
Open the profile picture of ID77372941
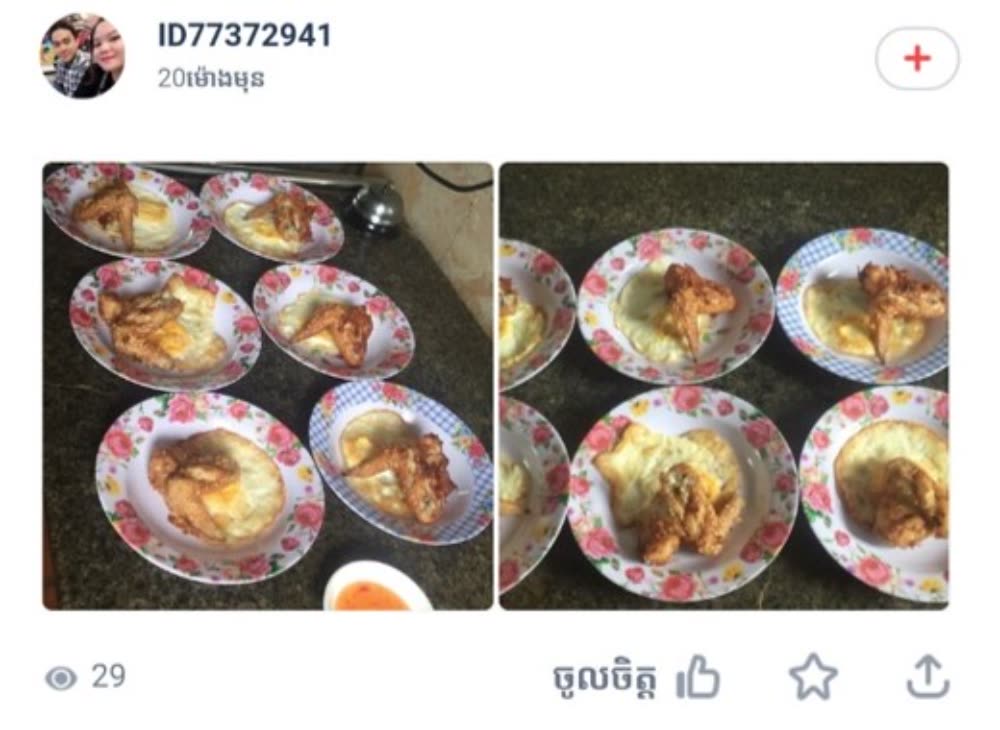coord(82,56)
